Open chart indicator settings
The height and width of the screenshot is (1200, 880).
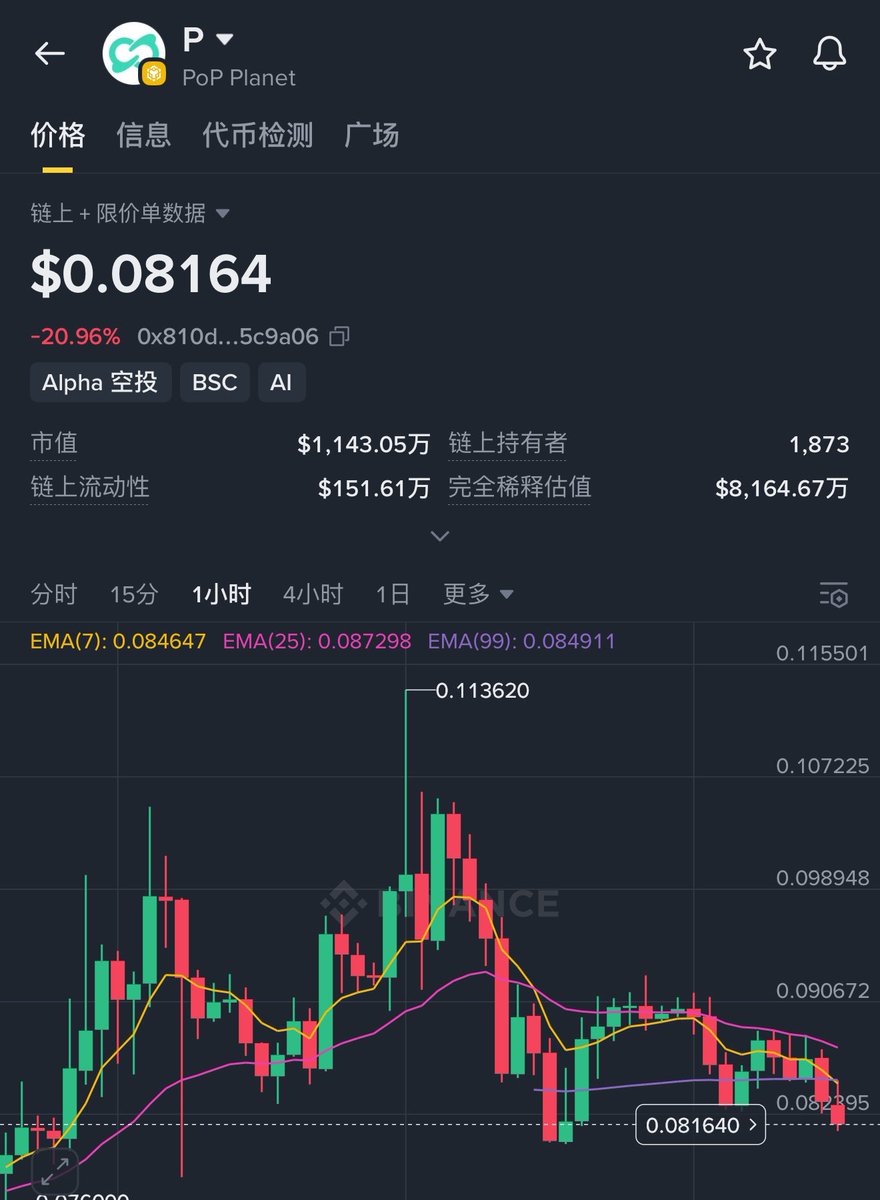click(834, 595)
